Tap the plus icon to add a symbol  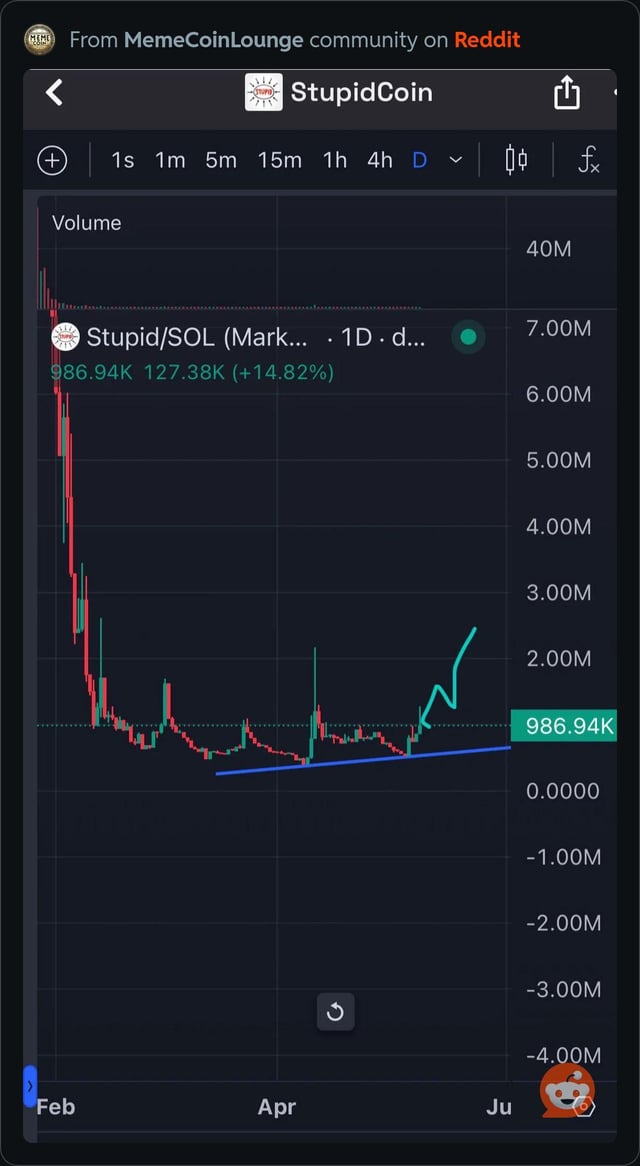[52, 160]
